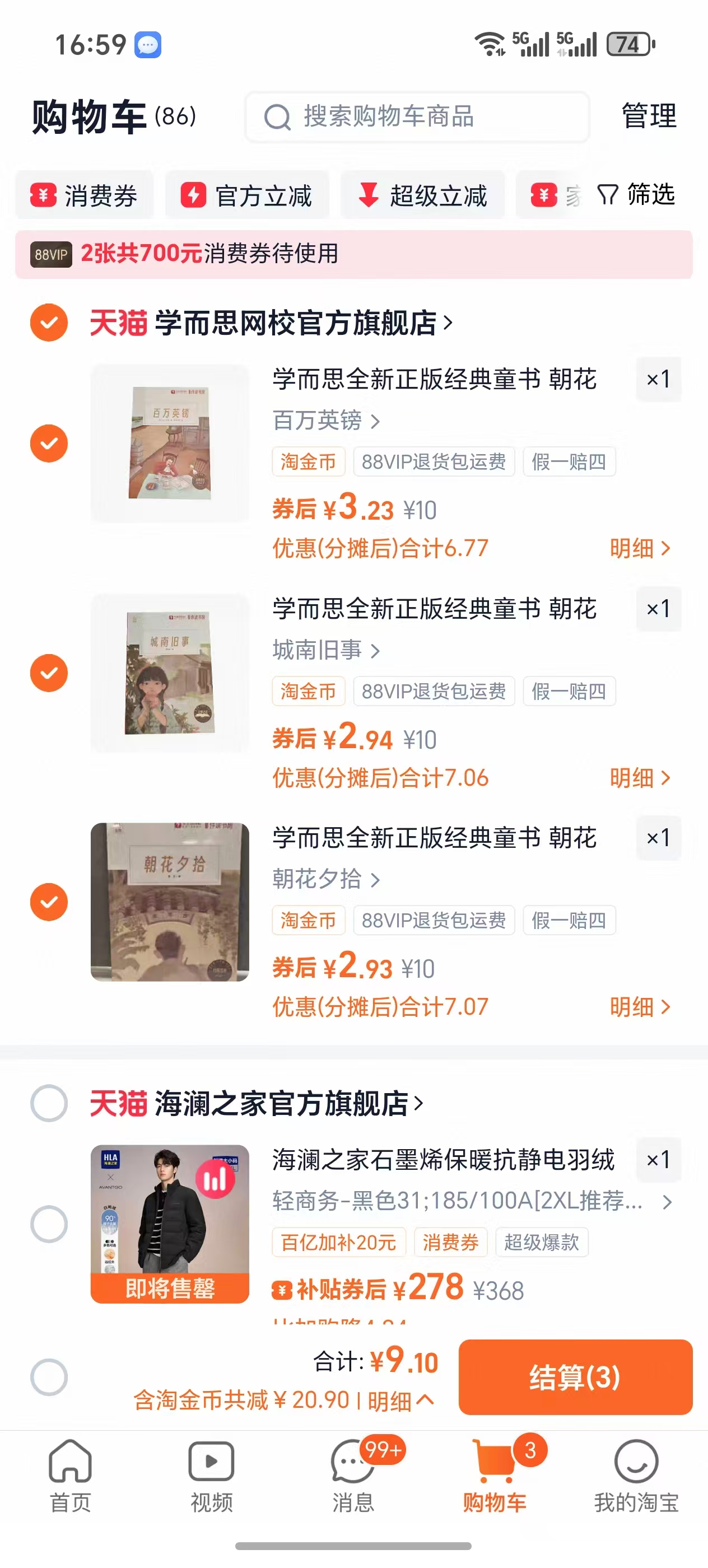Deselect the 百万英镑 book item
The height and width of the screenshot is (1568, 708).
49,443
